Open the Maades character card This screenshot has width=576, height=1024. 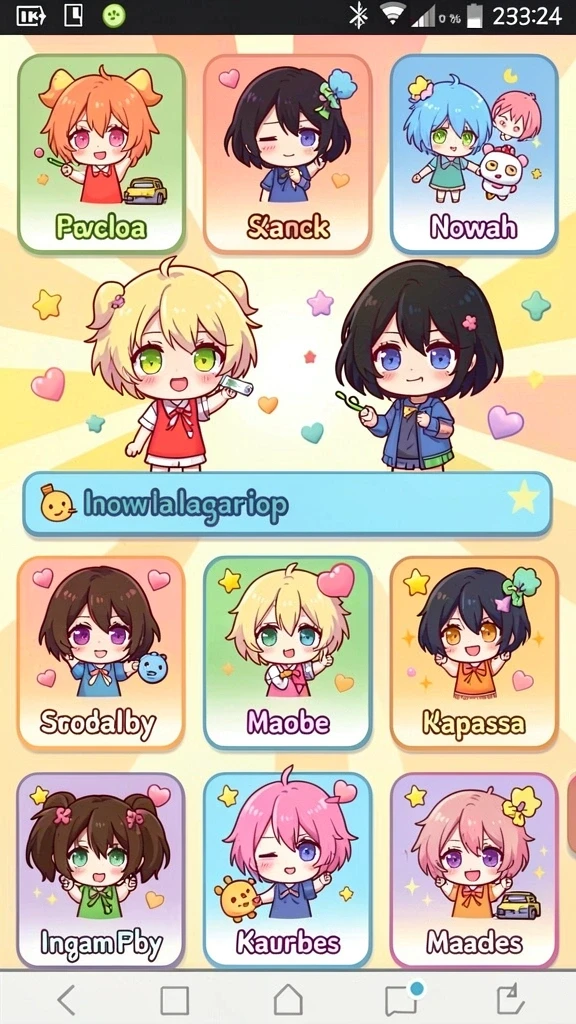474,870
